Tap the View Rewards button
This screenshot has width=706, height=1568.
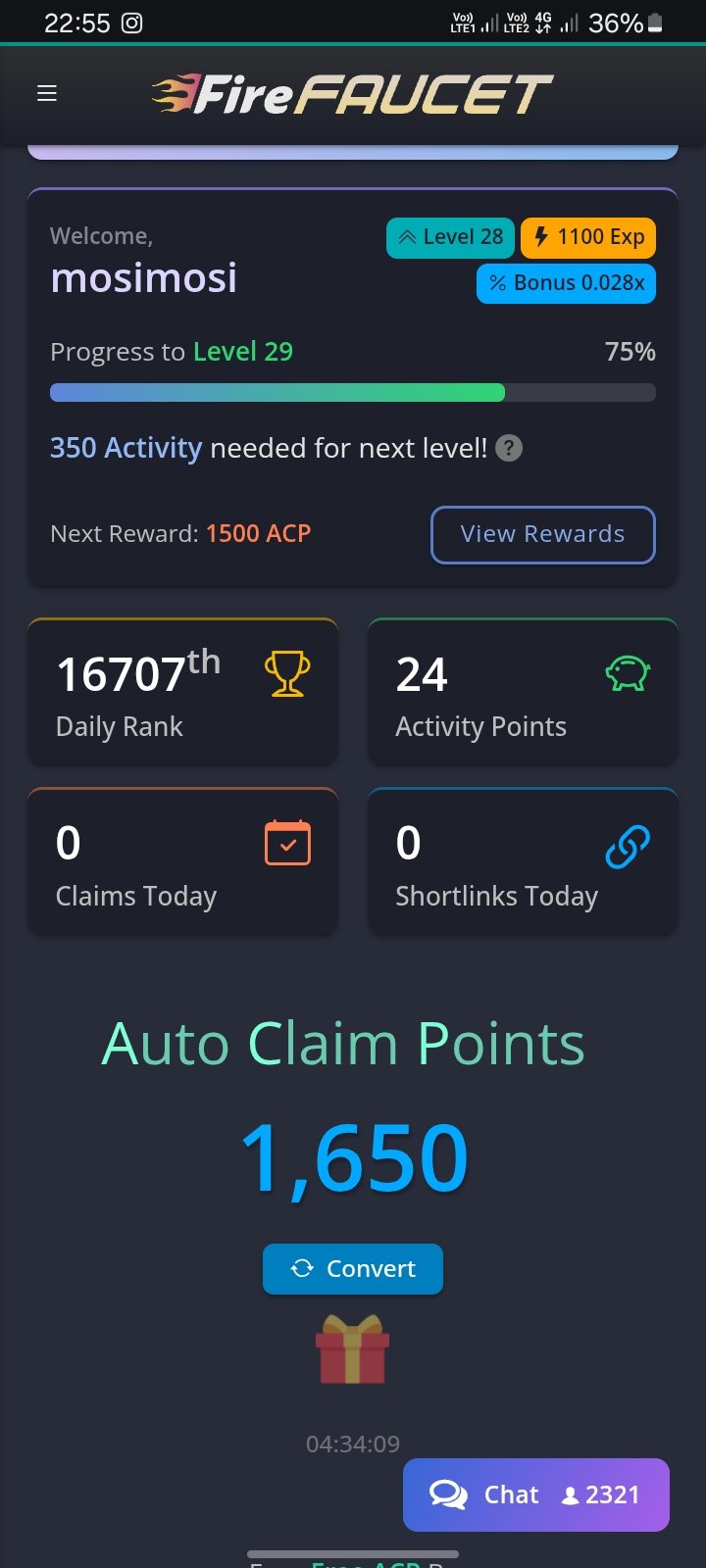point(542,534)
